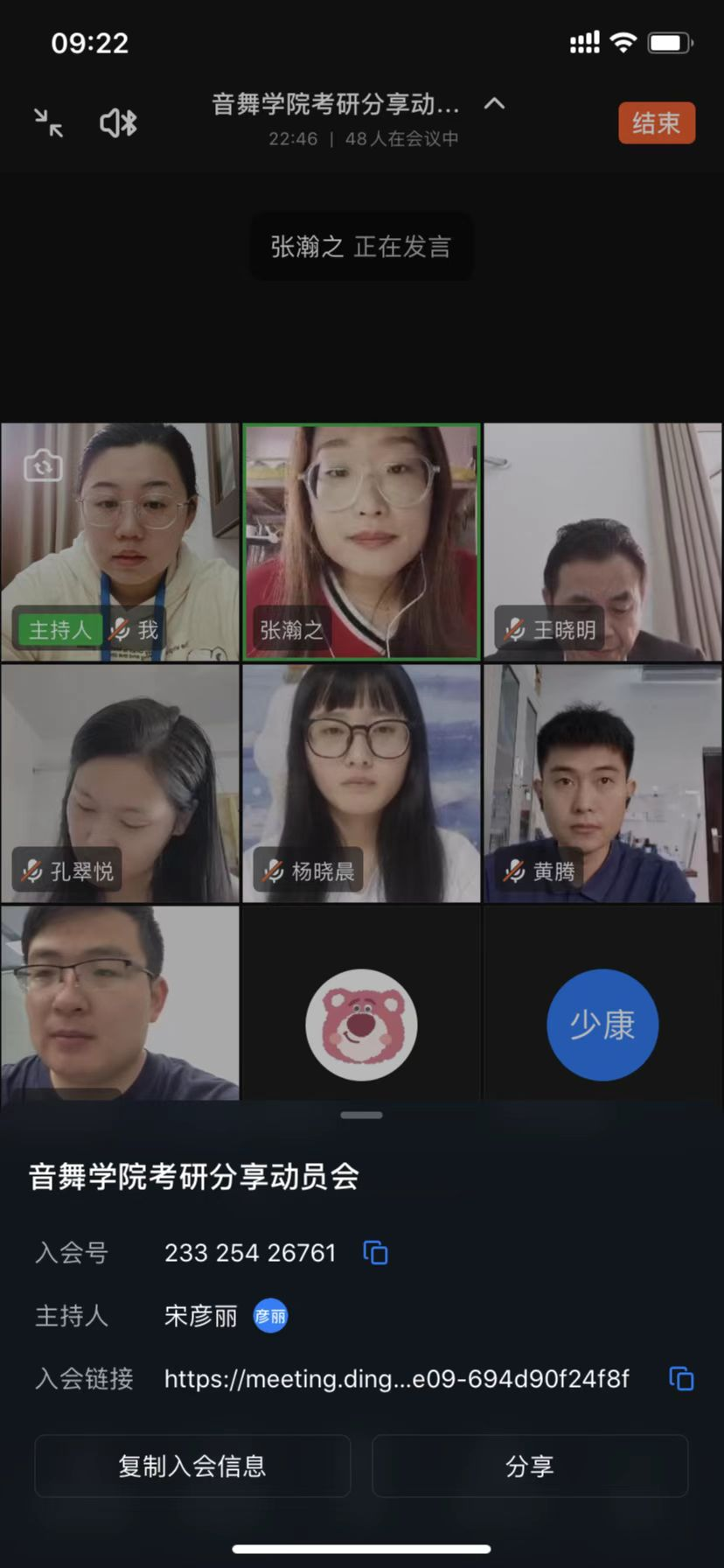End the meeting with 结束

[x=657, y=122]
